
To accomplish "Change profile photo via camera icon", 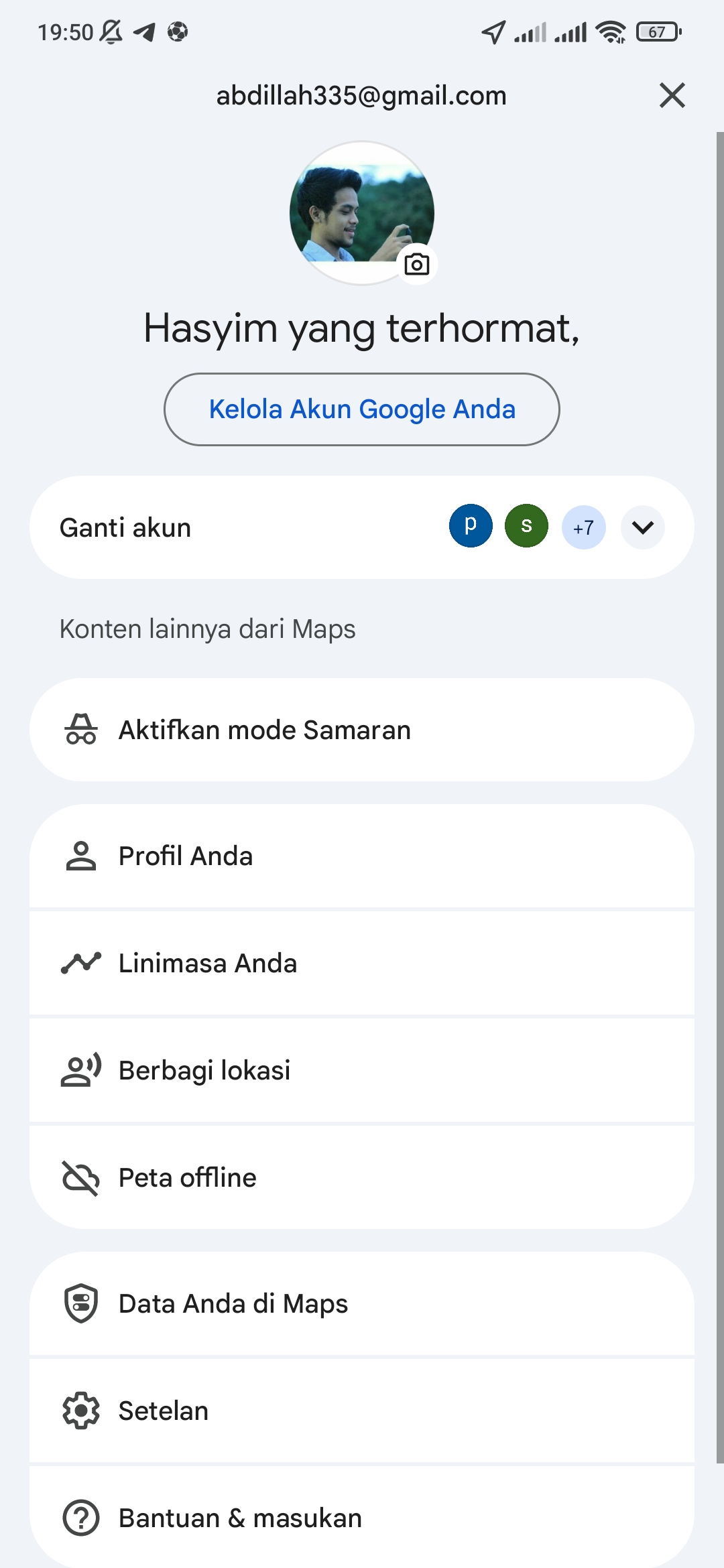I will 417,265.
